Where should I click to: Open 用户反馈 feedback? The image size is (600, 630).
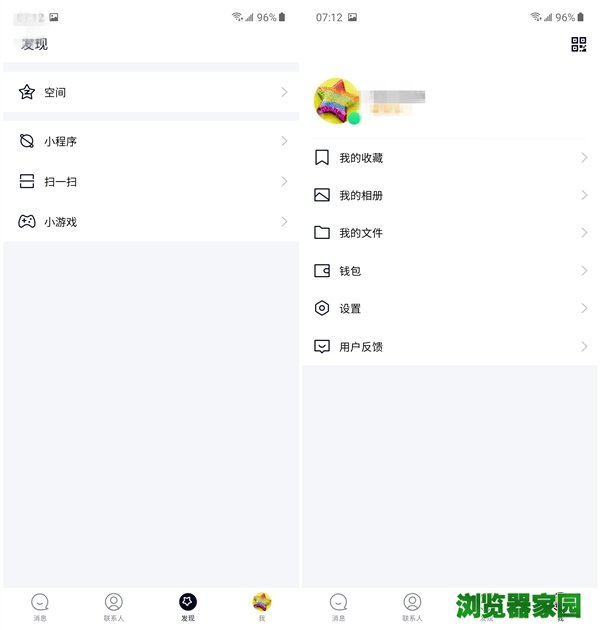(450, 347)
